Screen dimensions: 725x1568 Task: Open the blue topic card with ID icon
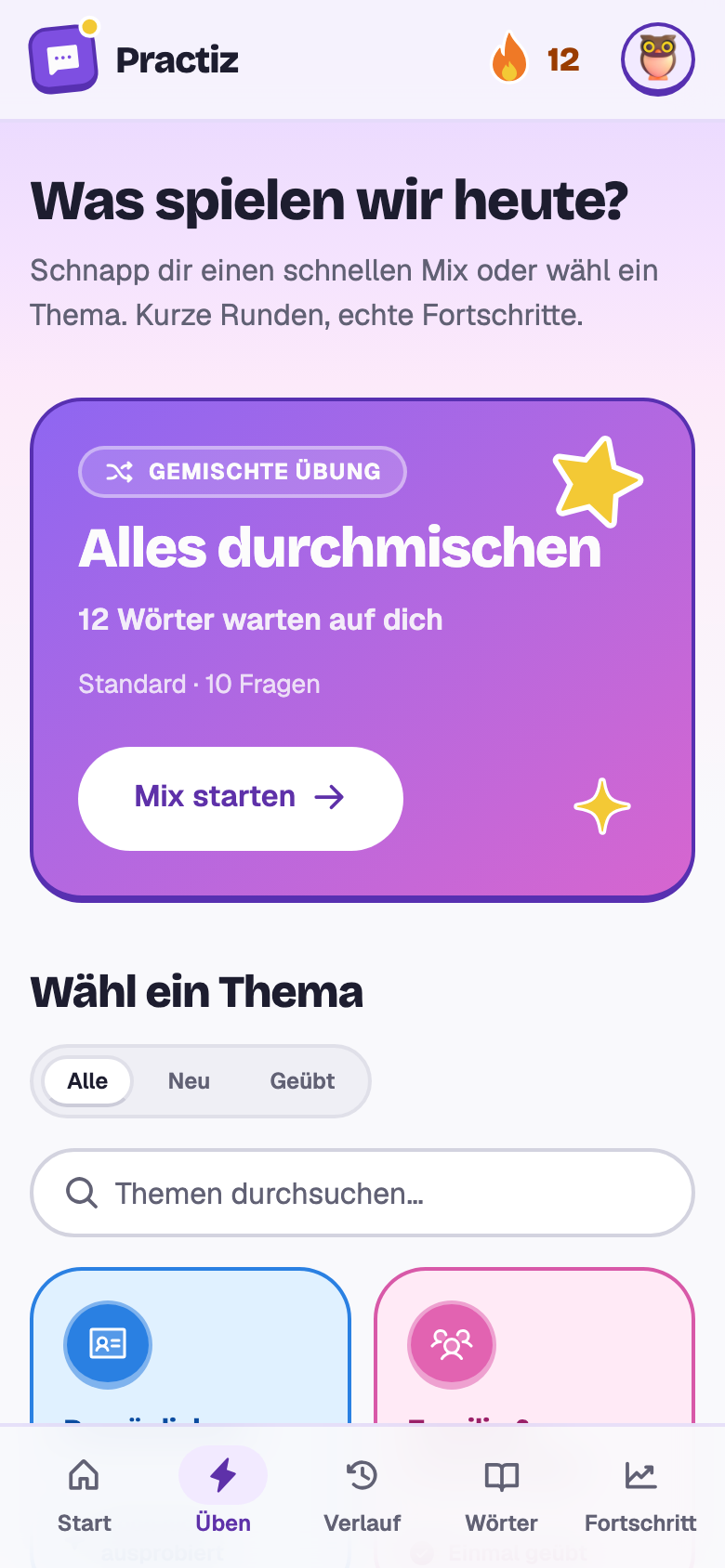(191, 1345)
